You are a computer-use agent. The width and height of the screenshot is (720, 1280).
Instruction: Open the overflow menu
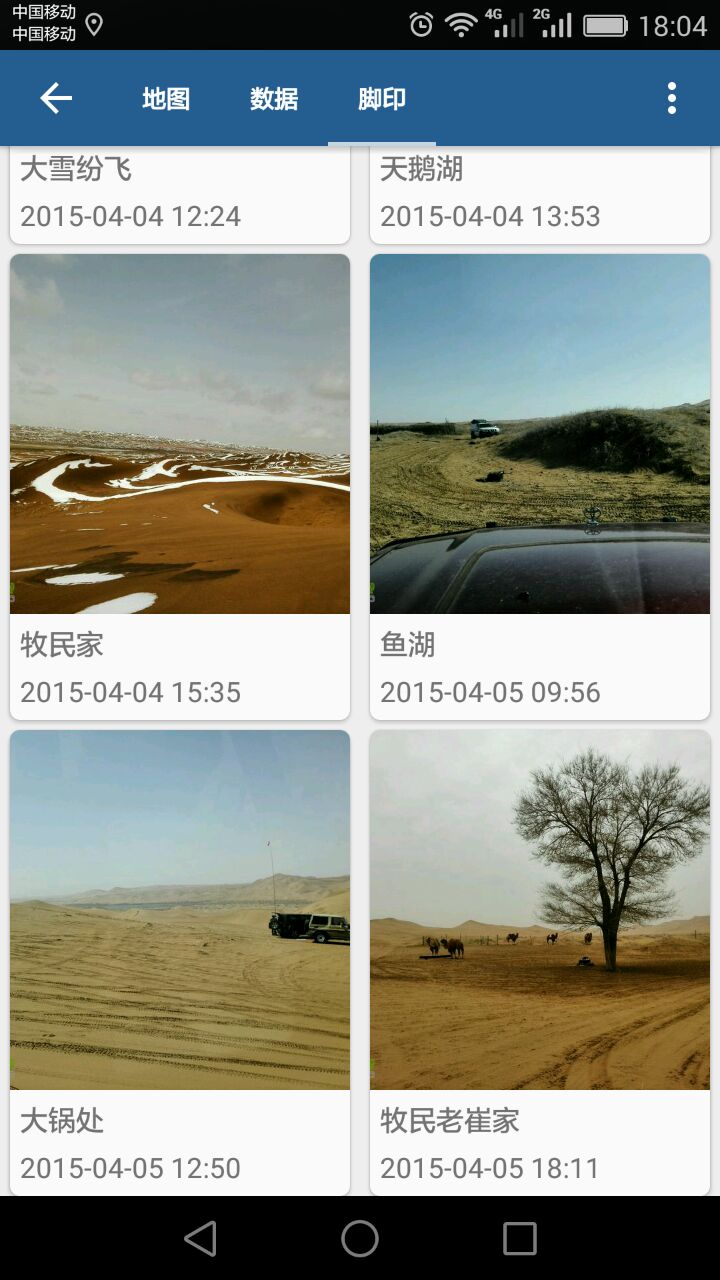tap(671, 98)
